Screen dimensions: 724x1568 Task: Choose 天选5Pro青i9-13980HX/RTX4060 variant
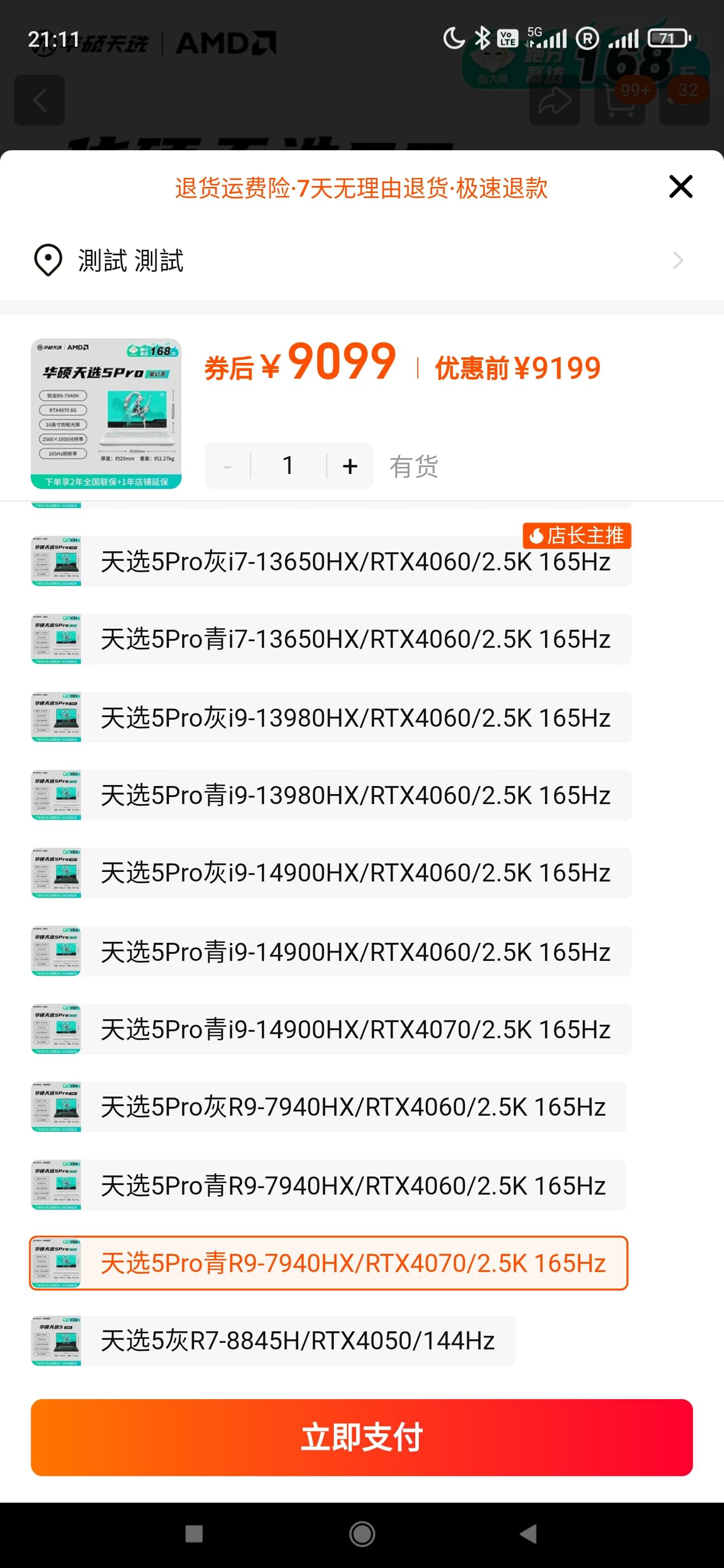coord(331,795)
